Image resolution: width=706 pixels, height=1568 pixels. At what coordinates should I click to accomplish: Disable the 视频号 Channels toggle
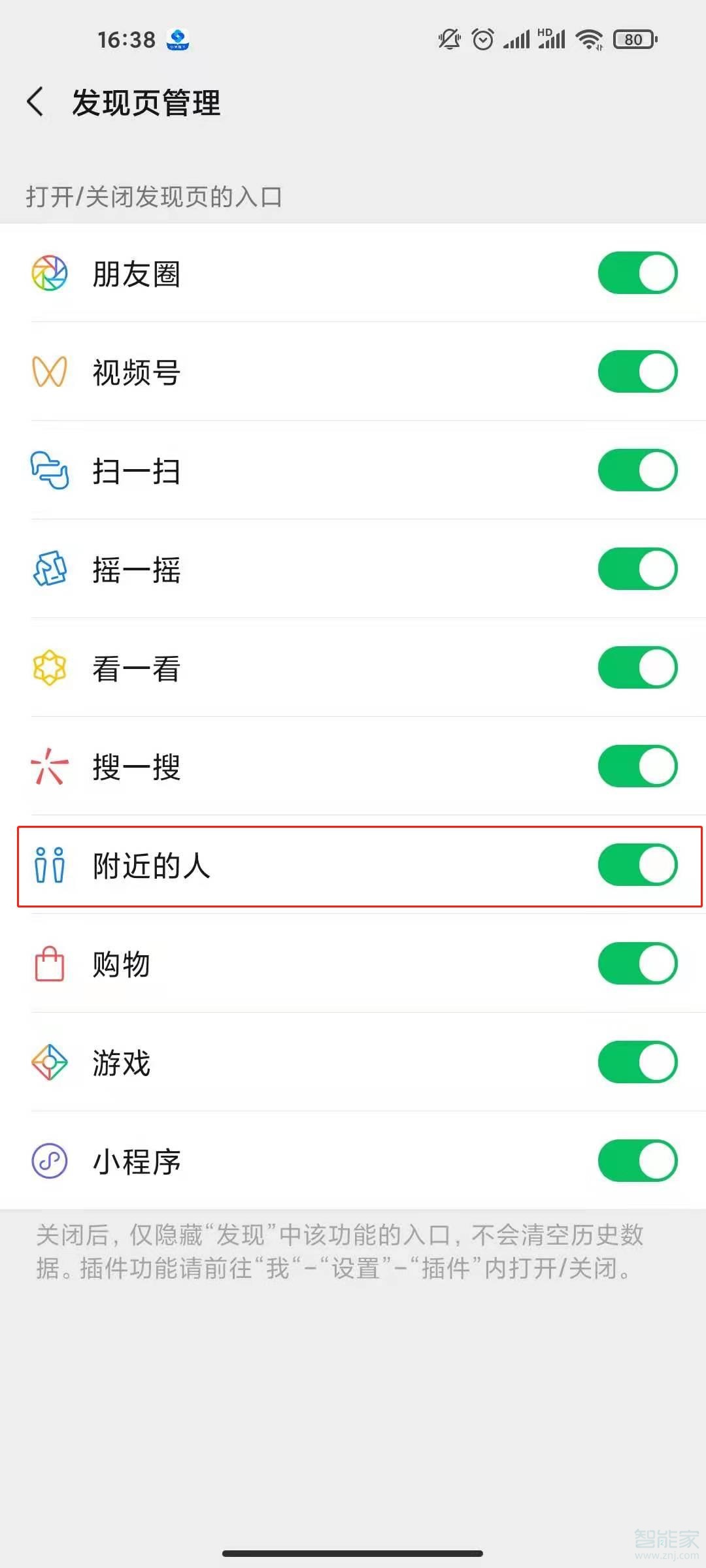click(x=637, y=371)
